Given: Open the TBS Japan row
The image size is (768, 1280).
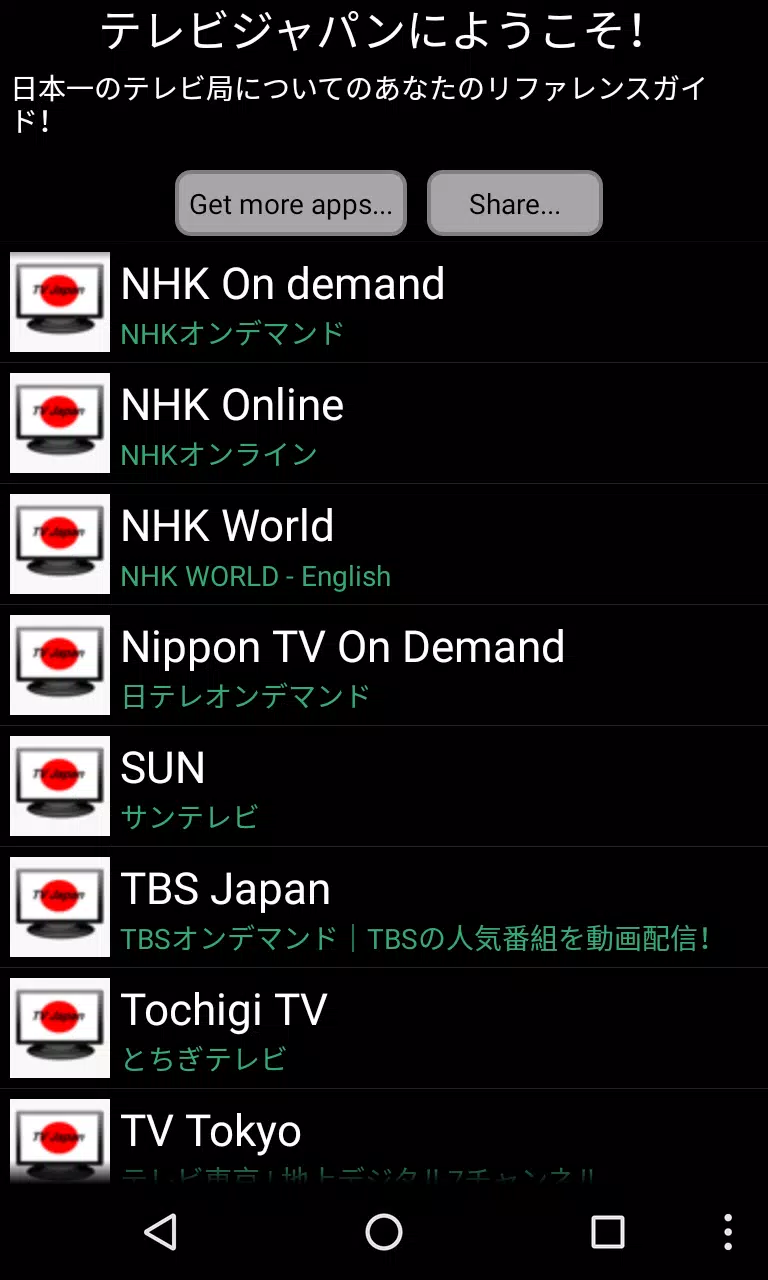Looking at the screenshot, I should tap(384, 907).
